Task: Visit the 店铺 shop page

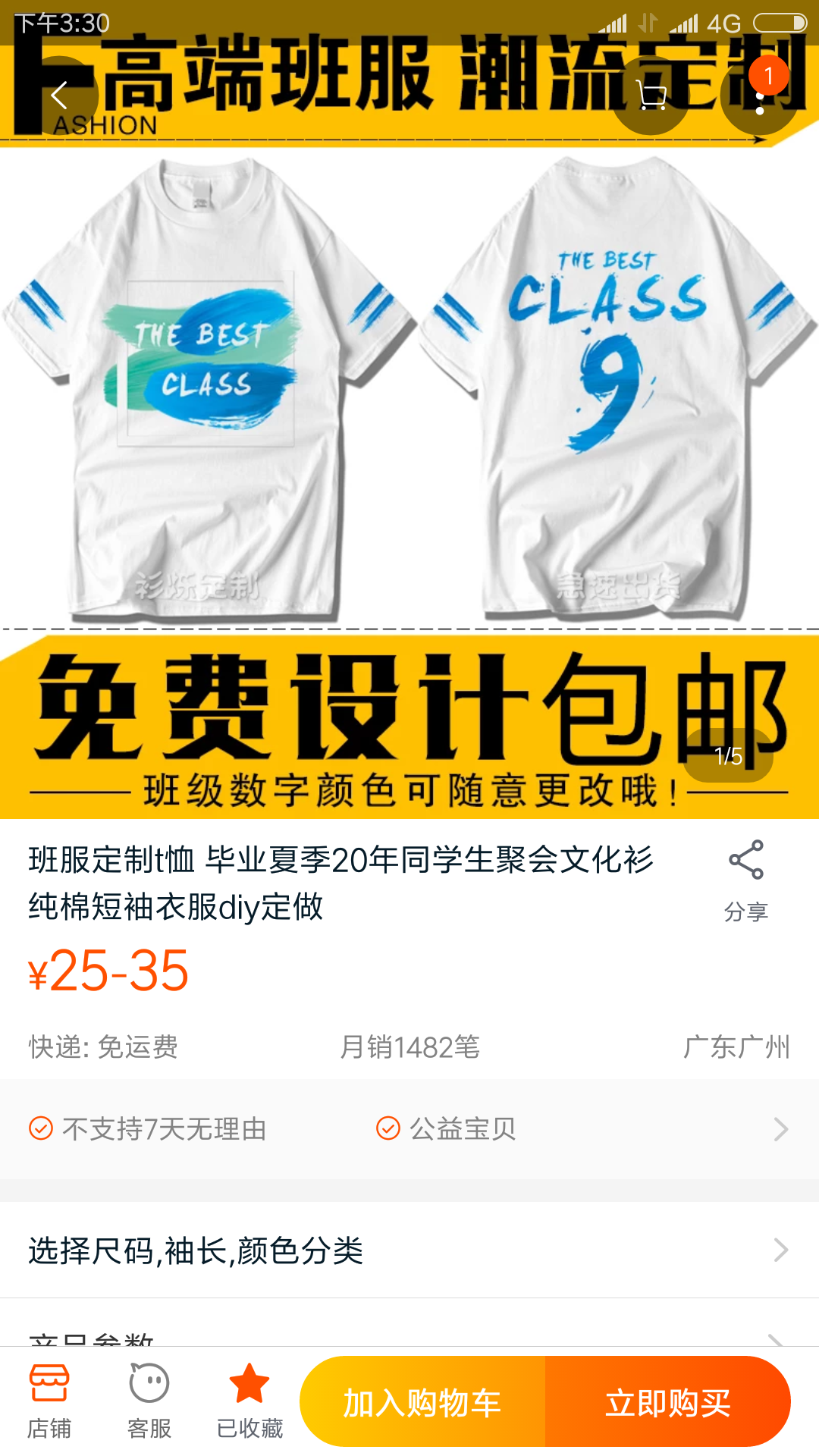Action: pyautogui.click(x=49, y=1401)
